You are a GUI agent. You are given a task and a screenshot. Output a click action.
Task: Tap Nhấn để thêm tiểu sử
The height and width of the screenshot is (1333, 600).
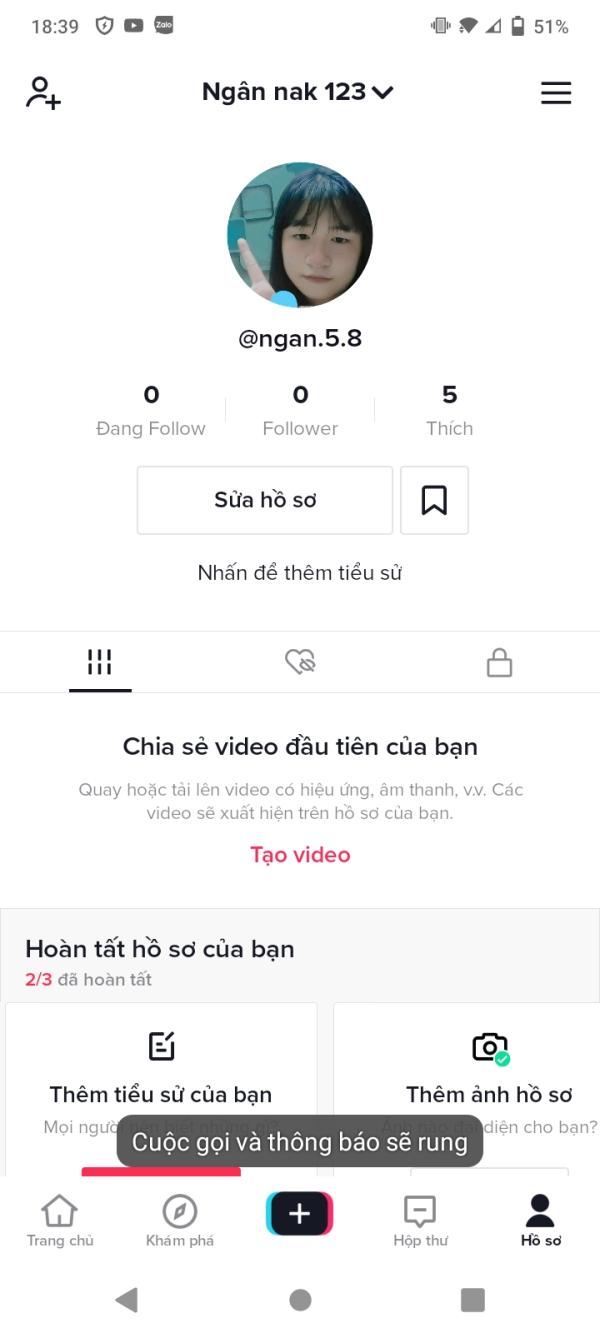point(300,573)
